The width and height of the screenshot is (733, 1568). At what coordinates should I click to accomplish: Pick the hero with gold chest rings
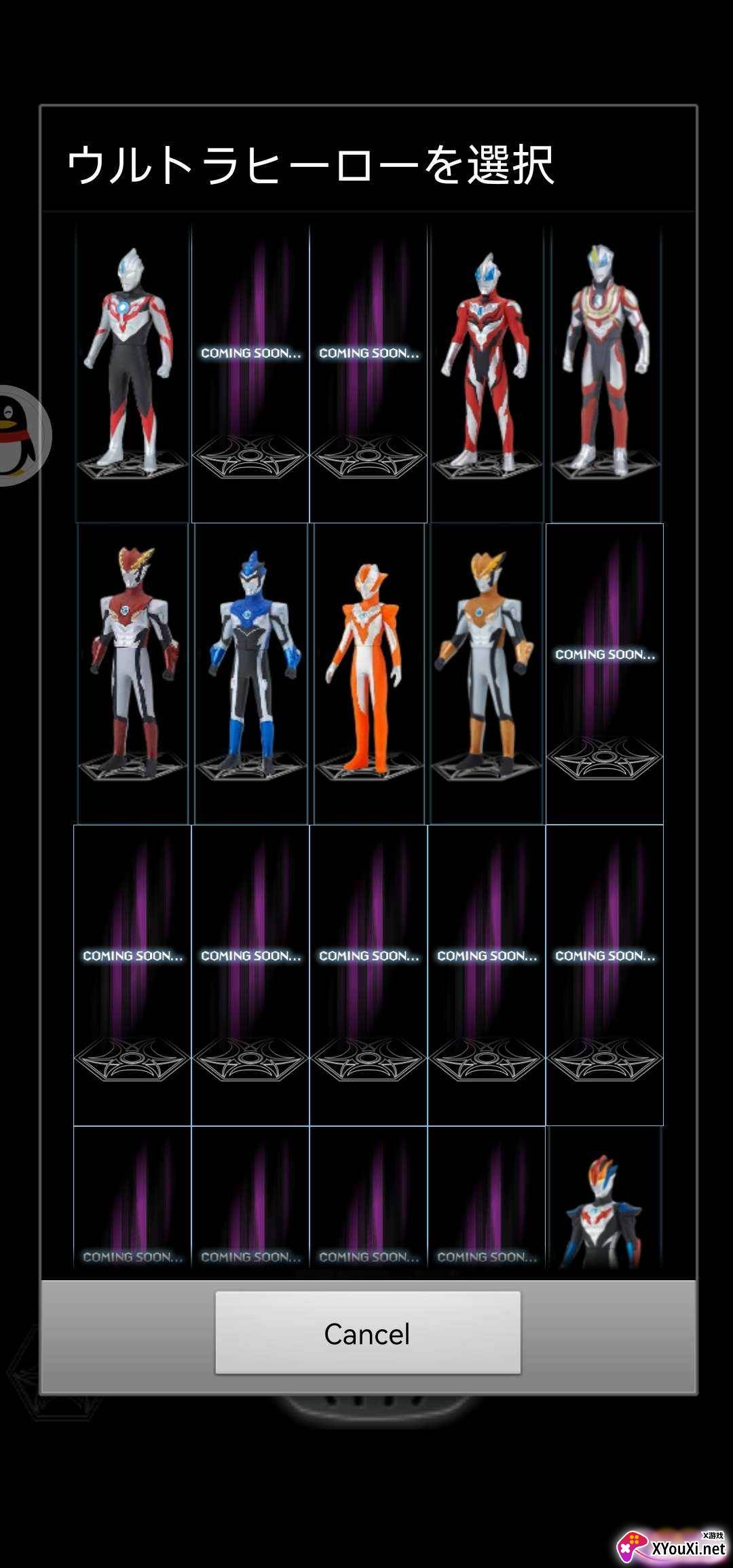tap(605, 367)
